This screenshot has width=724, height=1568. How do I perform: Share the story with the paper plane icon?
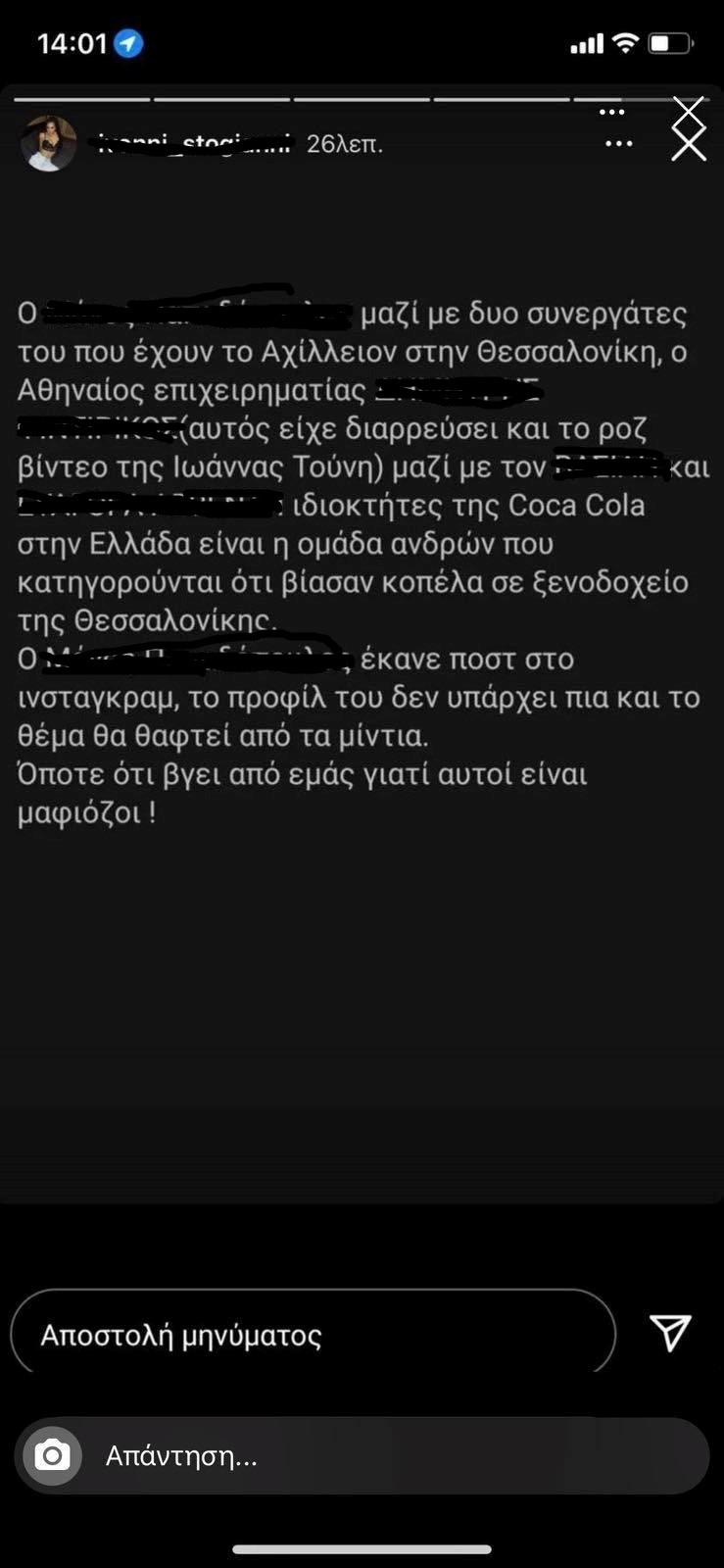pos(671,1333)
